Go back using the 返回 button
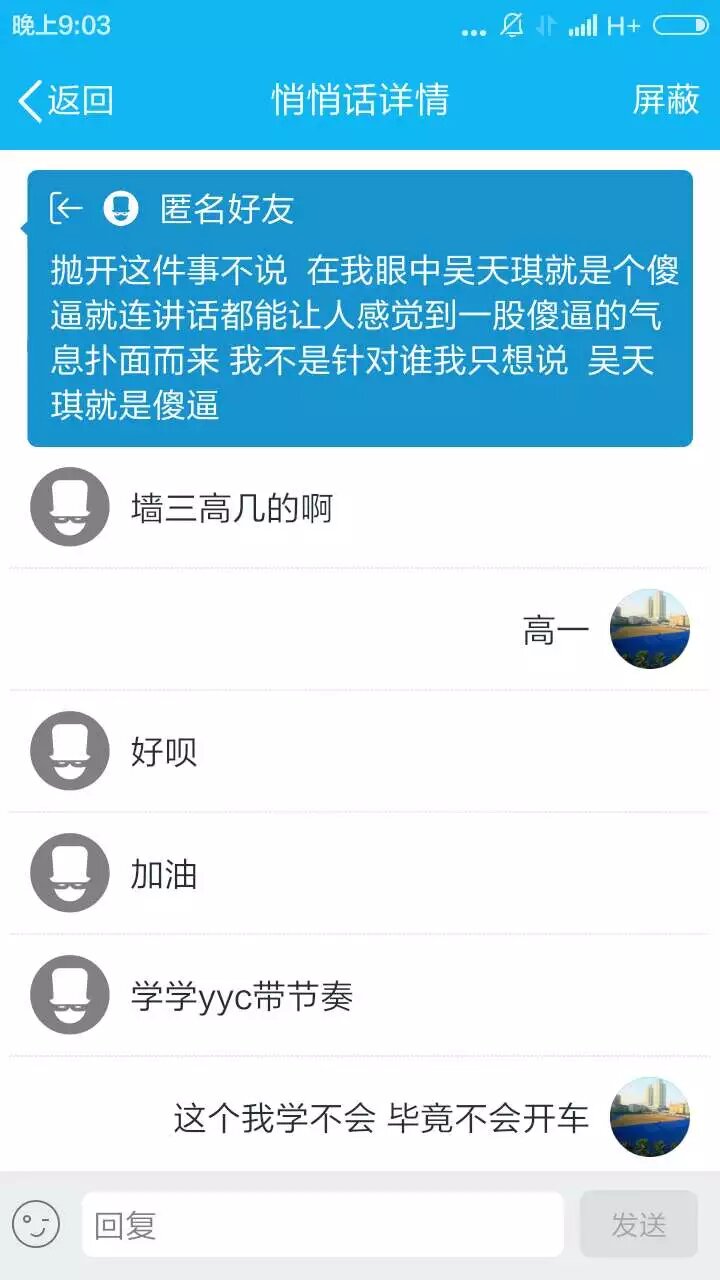This screenshot has width=720, height=1280. click(x=66, y=100)
